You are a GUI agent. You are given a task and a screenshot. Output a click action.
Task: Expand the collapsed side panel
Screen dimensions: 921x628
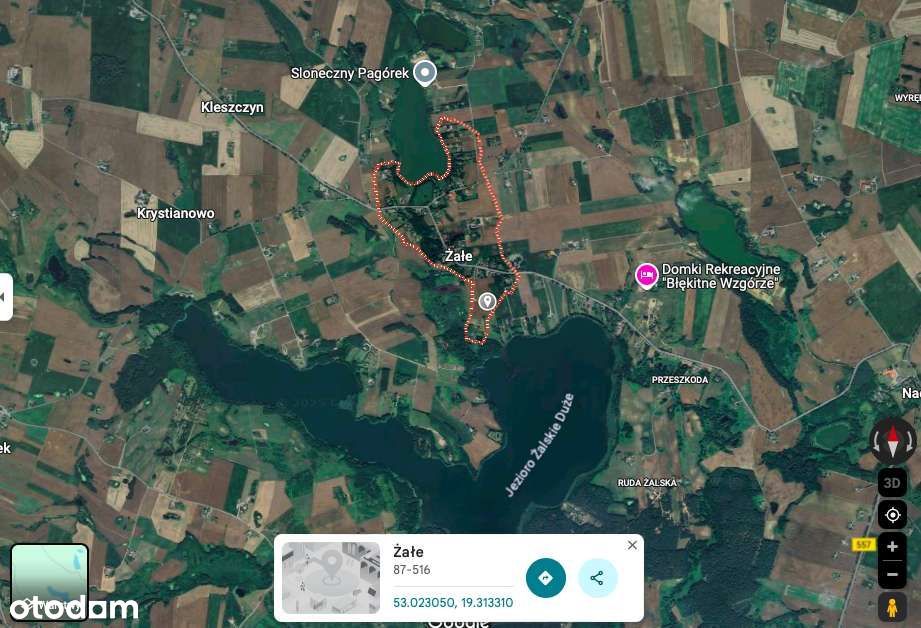coord(5,297)
